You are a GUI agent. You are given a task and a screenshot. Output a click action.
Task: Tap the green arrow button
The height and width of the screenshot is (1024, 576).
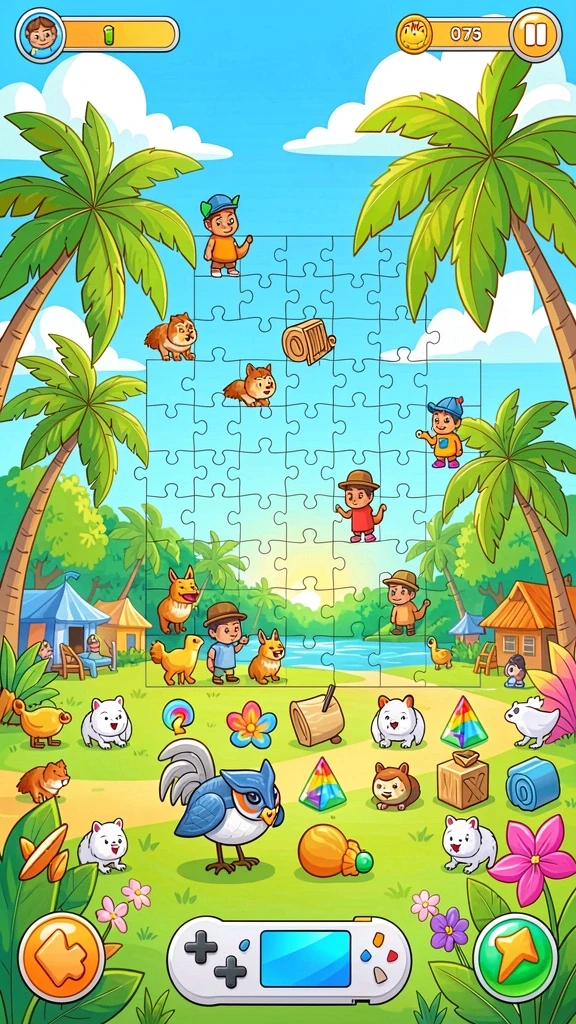coord(515,957)
